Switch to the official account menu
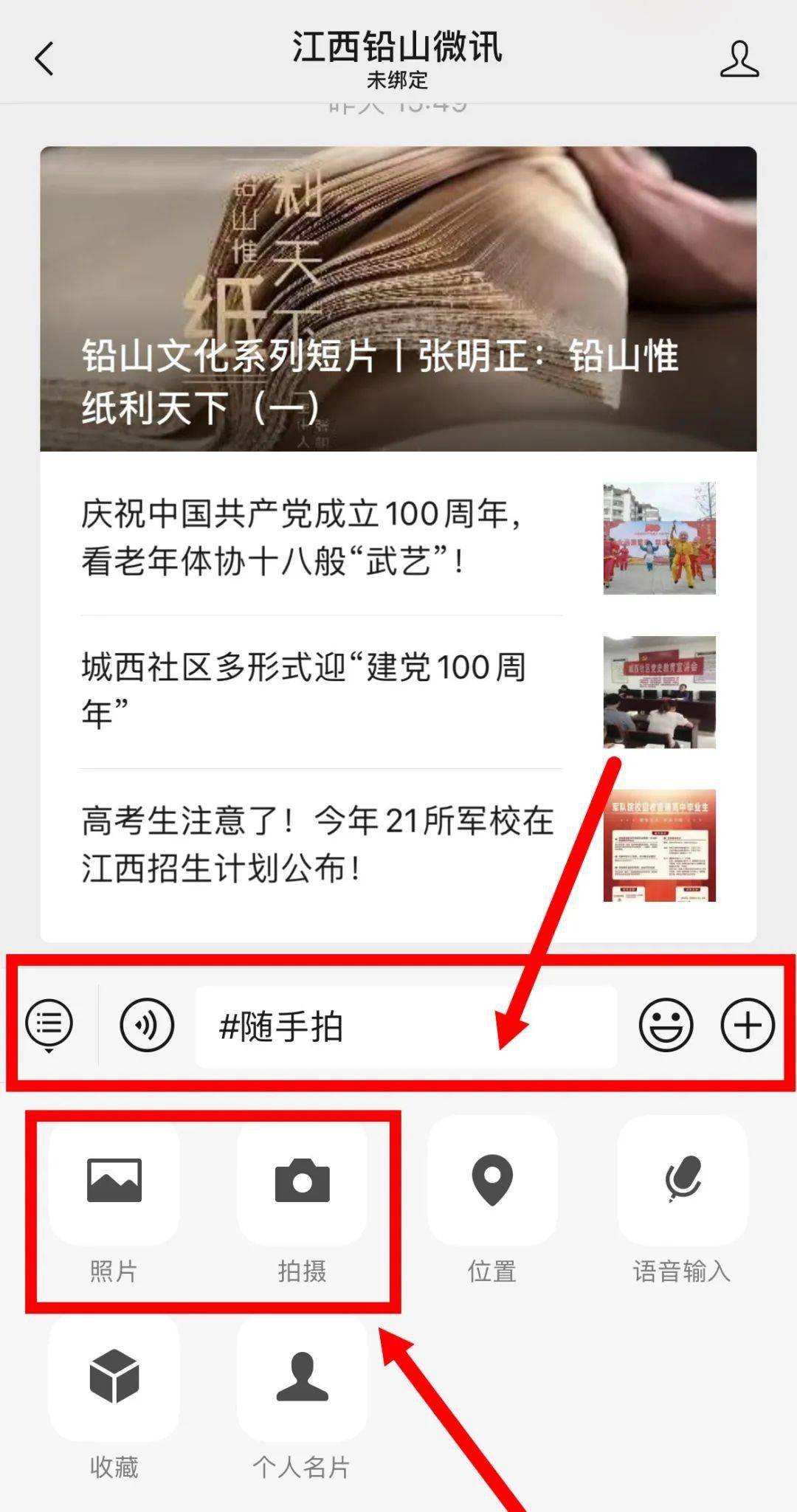Image resolution: width=797 pixels, height=1512 pixels. [49, 1025]
